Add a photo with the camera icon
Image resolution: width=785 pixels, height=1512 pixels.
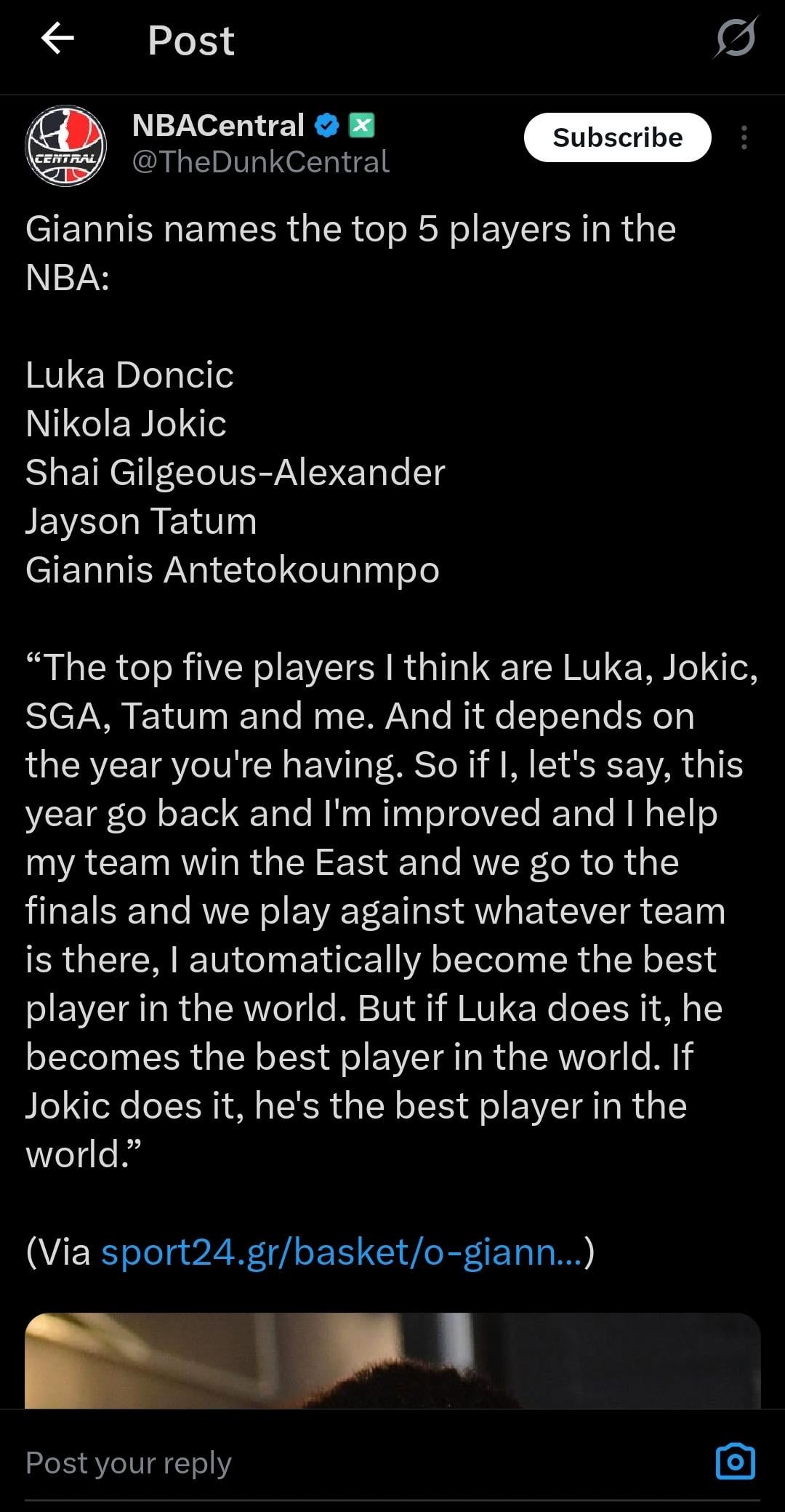pos(735,1461)
